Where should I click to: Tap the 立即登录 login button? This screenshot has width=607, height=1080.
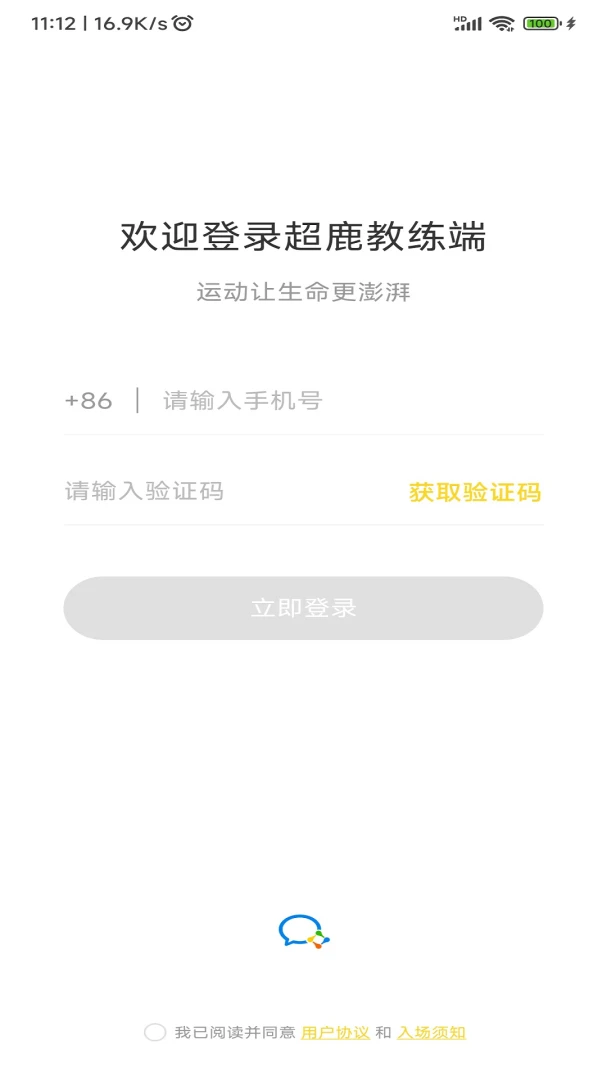(x=303, y=608)
